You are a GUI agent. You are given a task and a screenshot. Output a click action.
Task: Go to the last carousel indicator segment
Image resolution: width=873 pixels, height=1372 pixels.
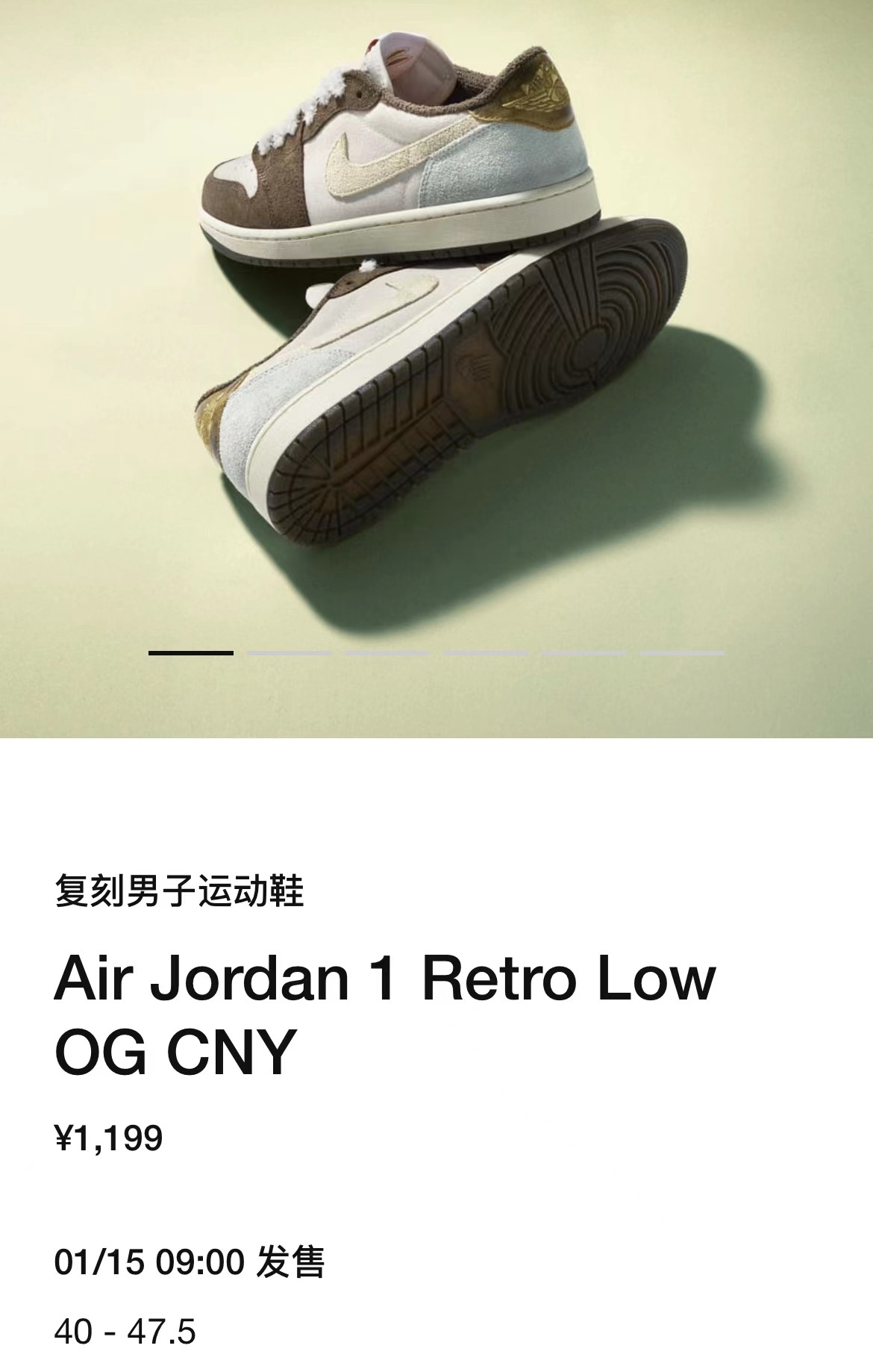(x=681, y=653)
